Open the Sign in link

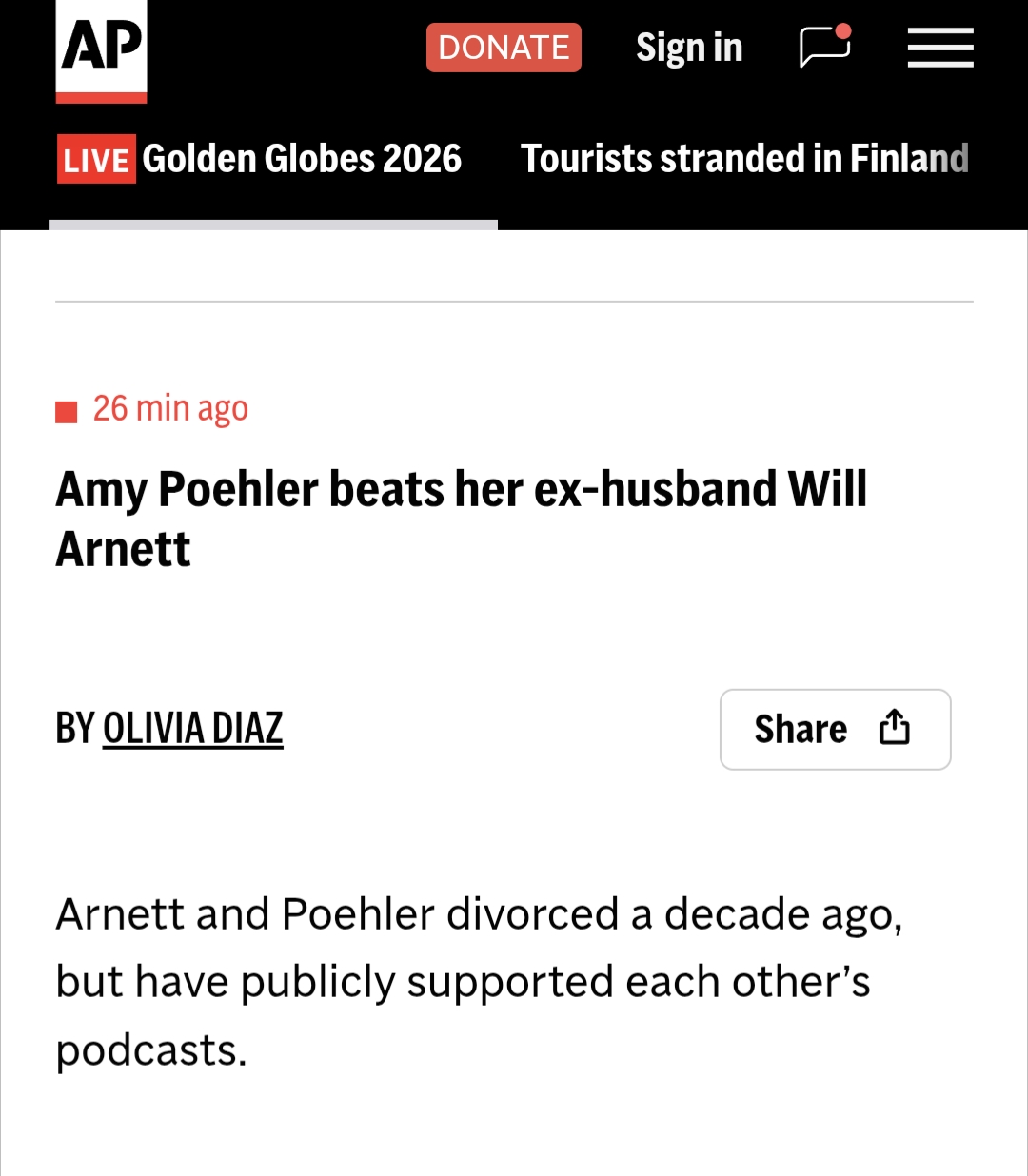689,48
